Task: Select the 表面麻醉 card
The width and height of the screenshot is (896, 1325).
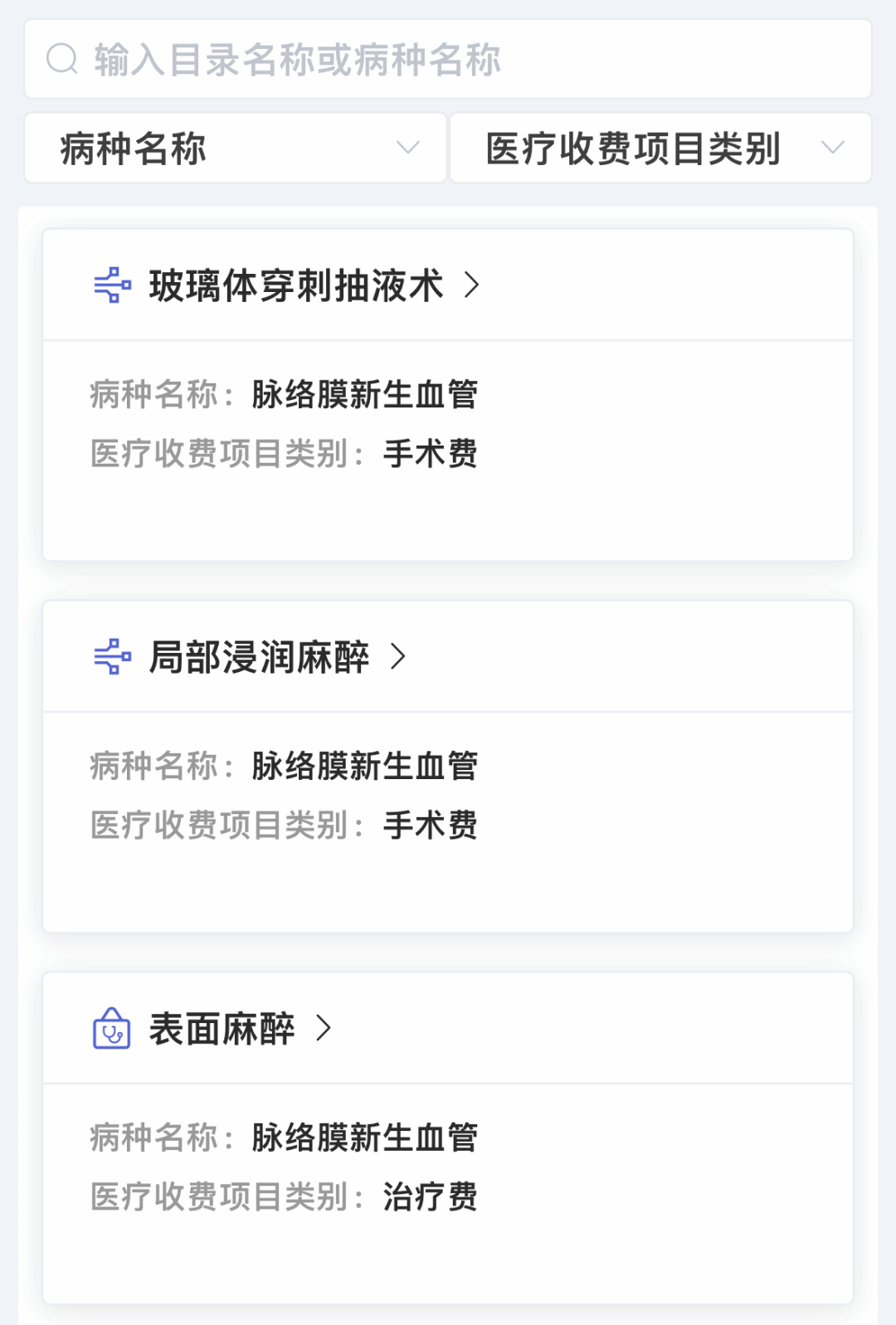Action: (x=222, y=1030)
